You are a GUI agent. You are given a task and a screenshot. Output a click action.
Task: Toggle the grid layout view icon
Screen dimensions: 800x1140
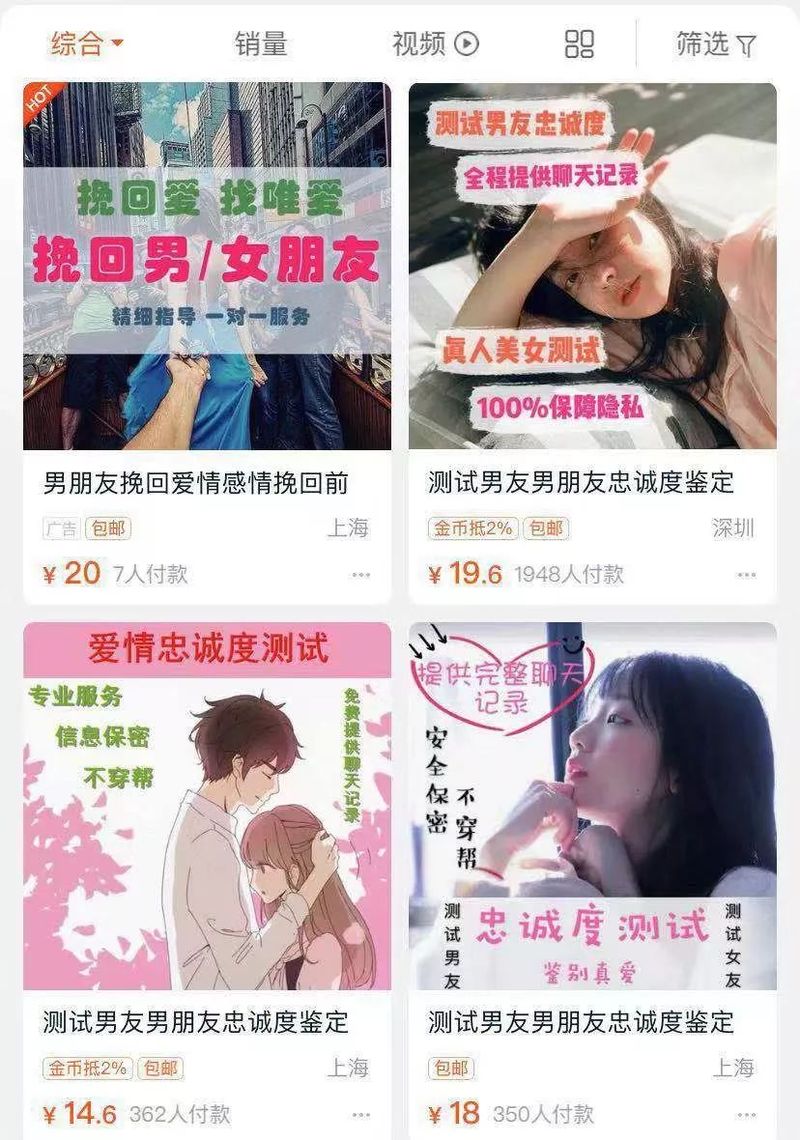click(579, 43)
